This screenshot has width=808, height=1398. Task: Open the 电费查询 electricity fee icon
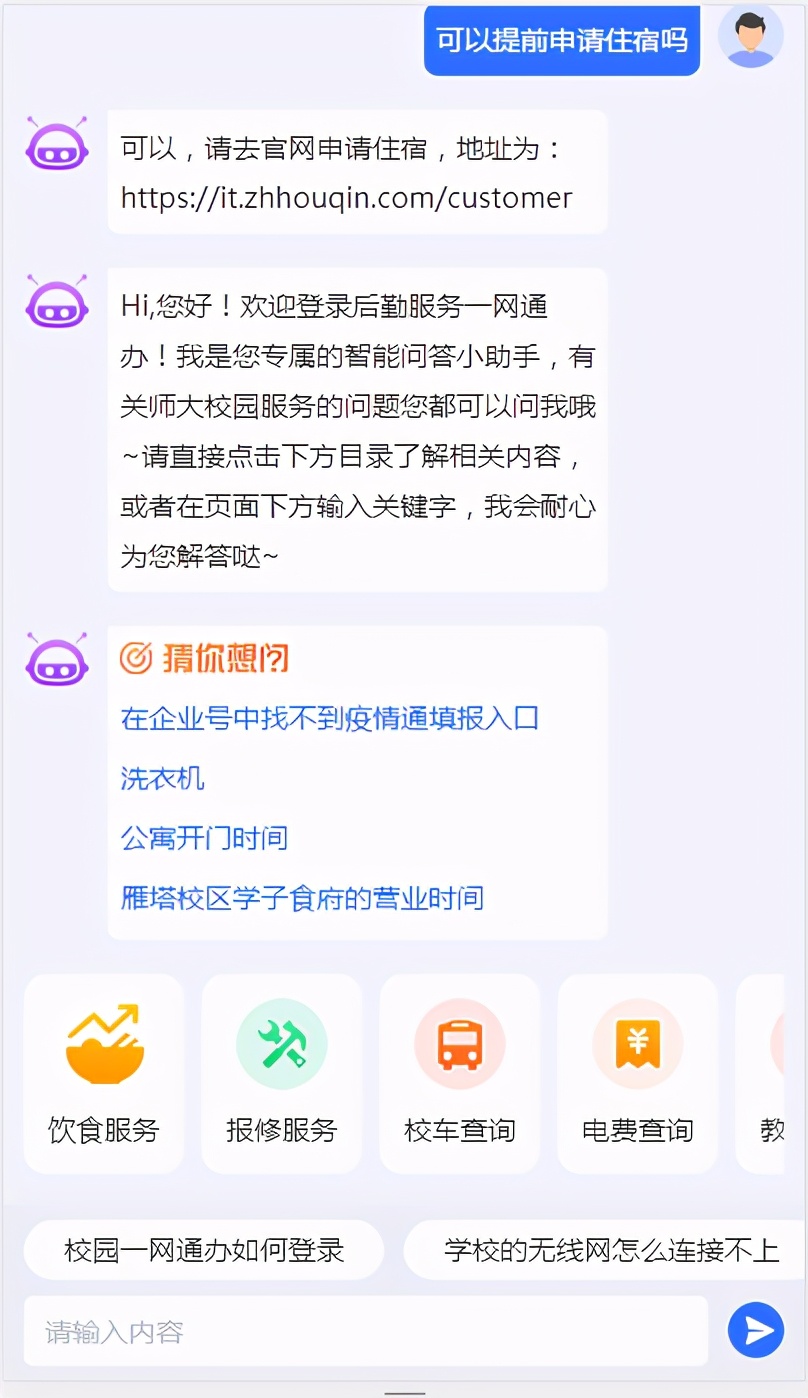(x=637, y=1073)
